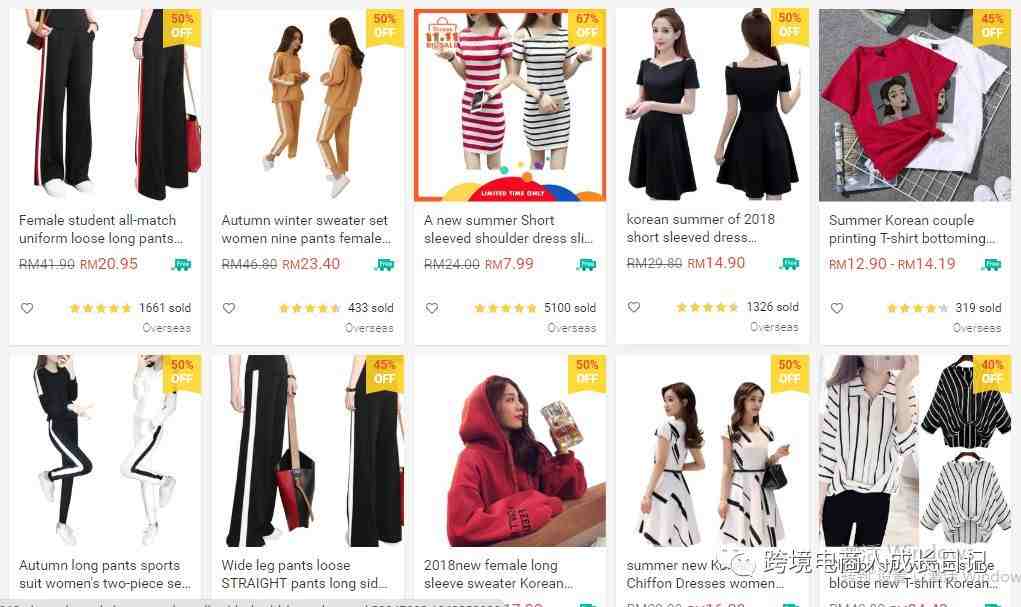Viewport: 1021px width, 607px height.
Task: Favorite the Korean couple printing T-shirt
Action: pyautogui.click(x=837, y=308)
